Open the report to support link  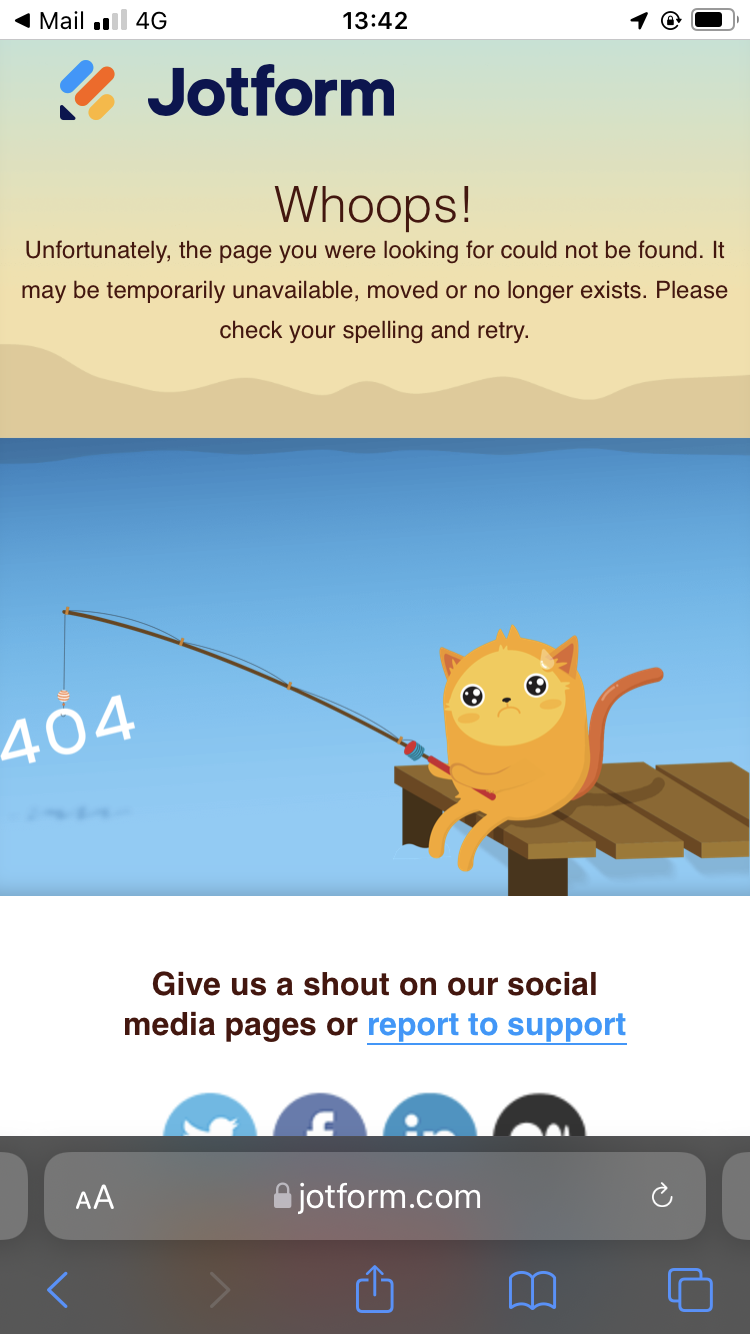point(496,1025)
